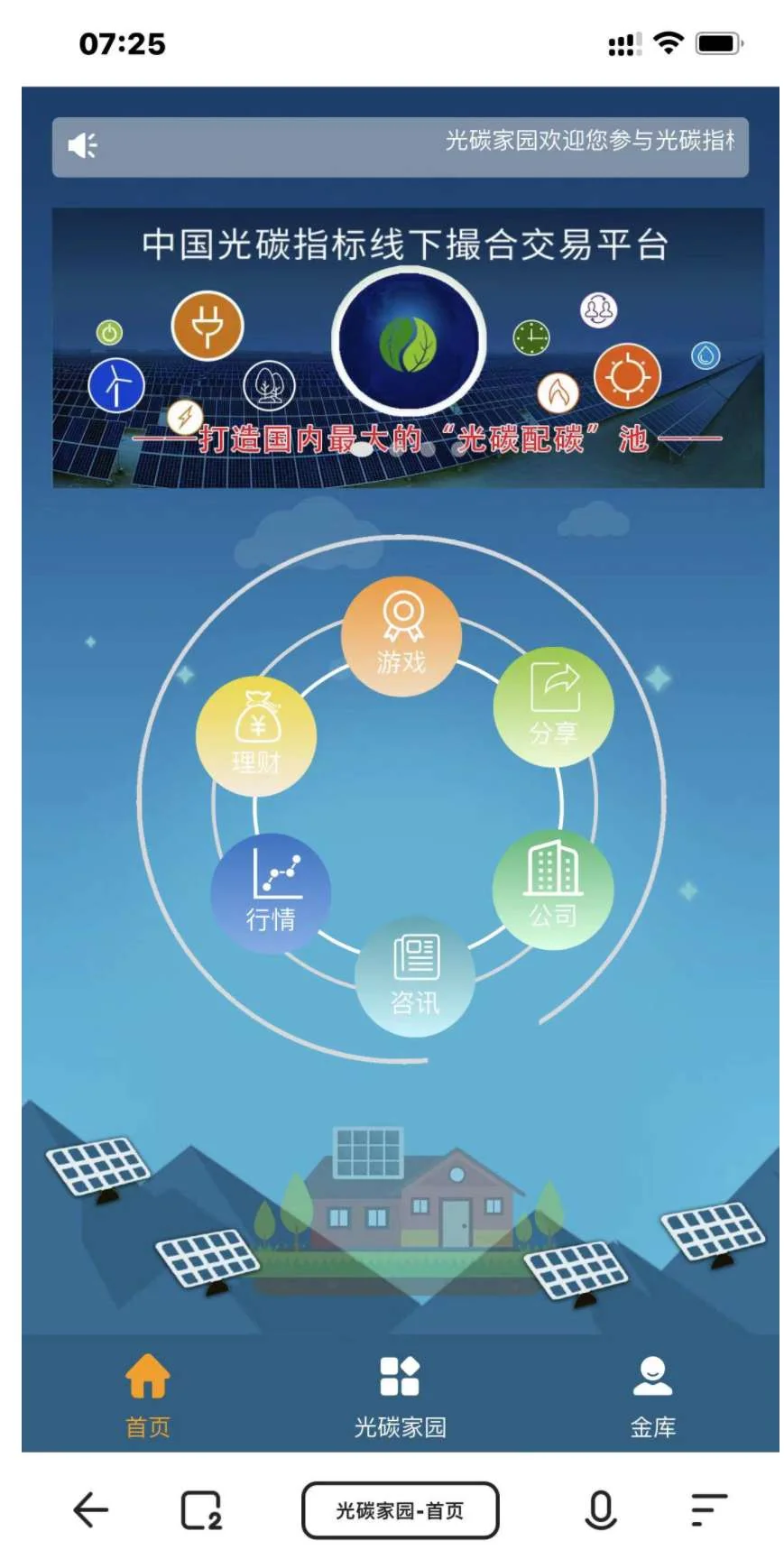This screenshot has width=784, height=1550.
Task: Open the 游戏 circle menu
Action: 401,636
